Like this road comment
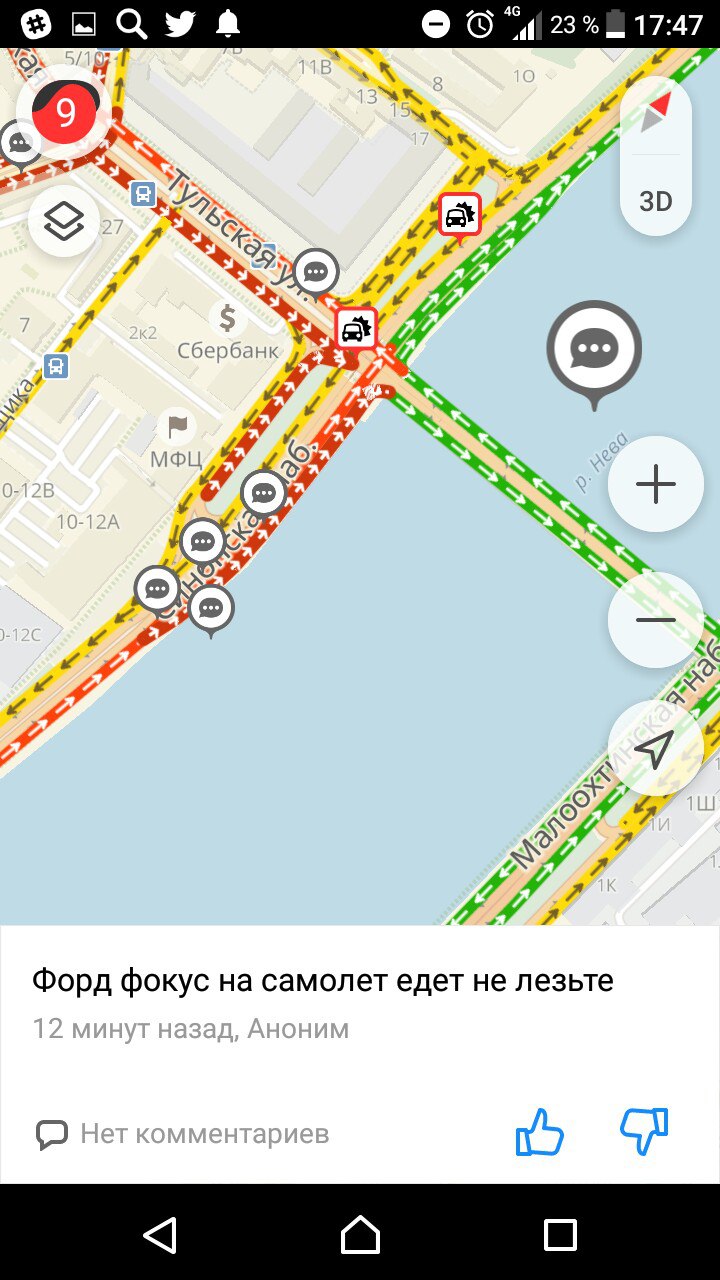This screenshot has height=1280, width=720. 540,1132
